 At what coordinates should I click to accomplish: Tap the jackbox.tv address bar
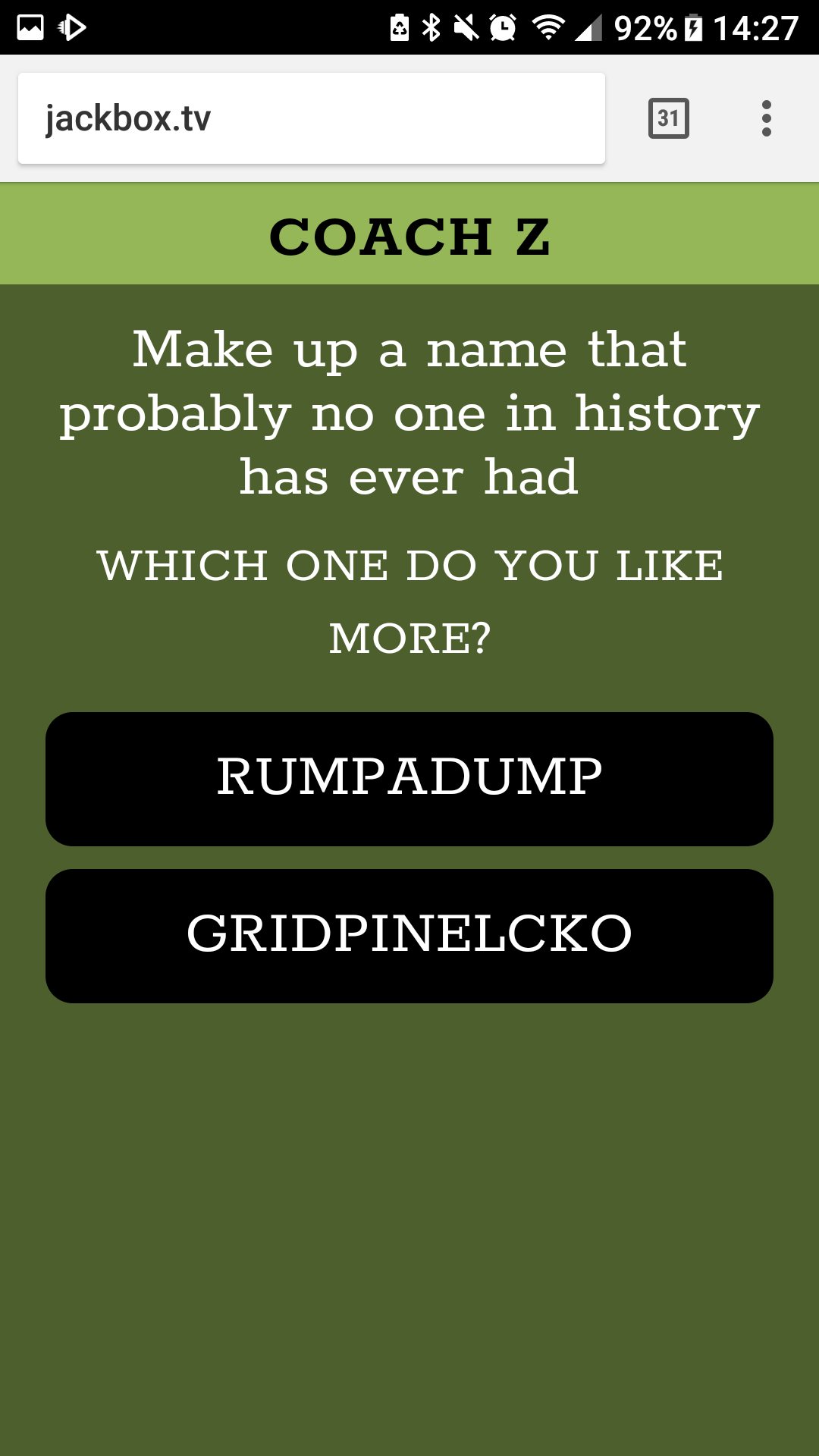pos(311,118)
